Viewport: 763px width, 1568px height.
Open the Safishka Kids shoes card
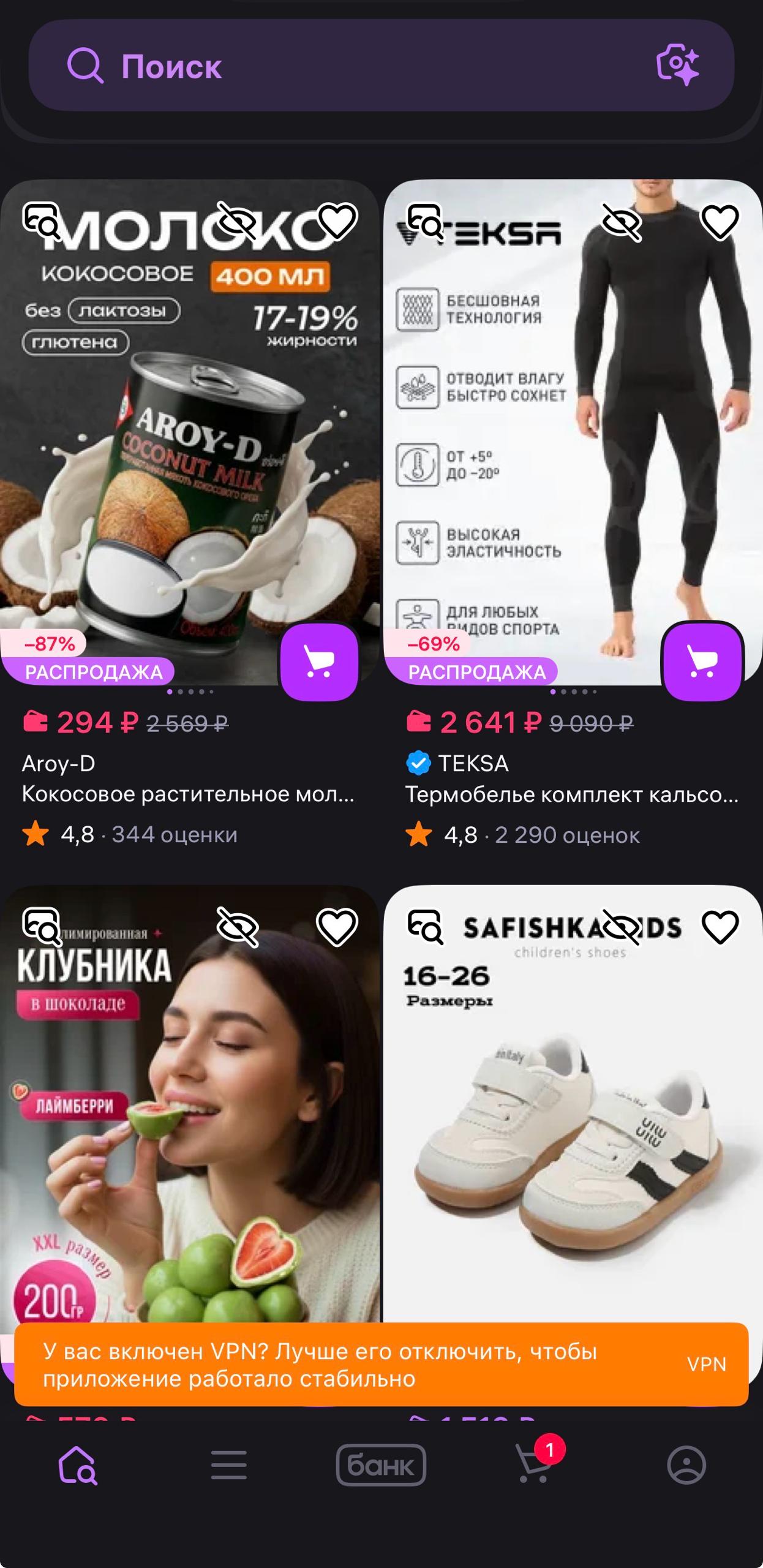[x=573, y=1133]
